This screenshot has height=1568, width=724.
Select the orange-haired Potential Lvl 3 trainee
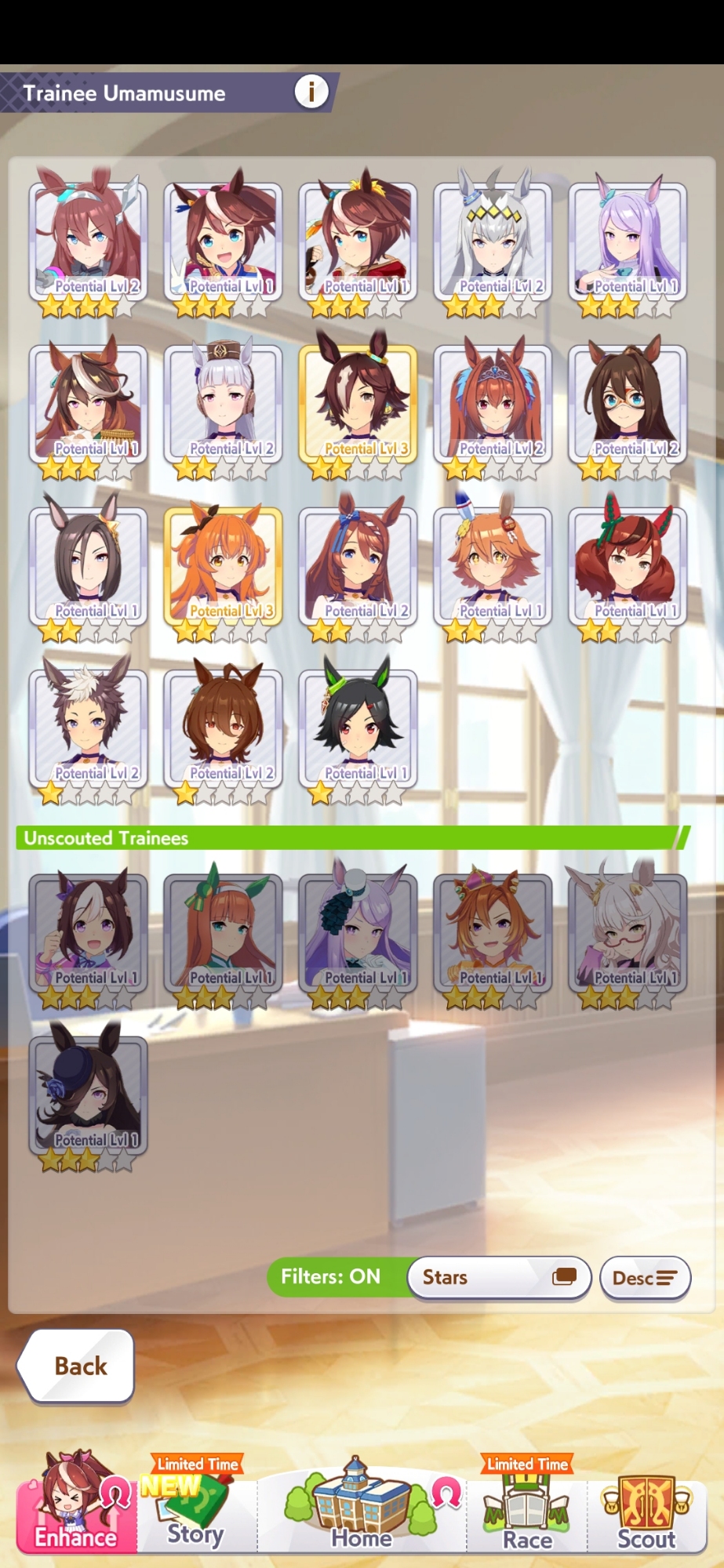(223, 566)
